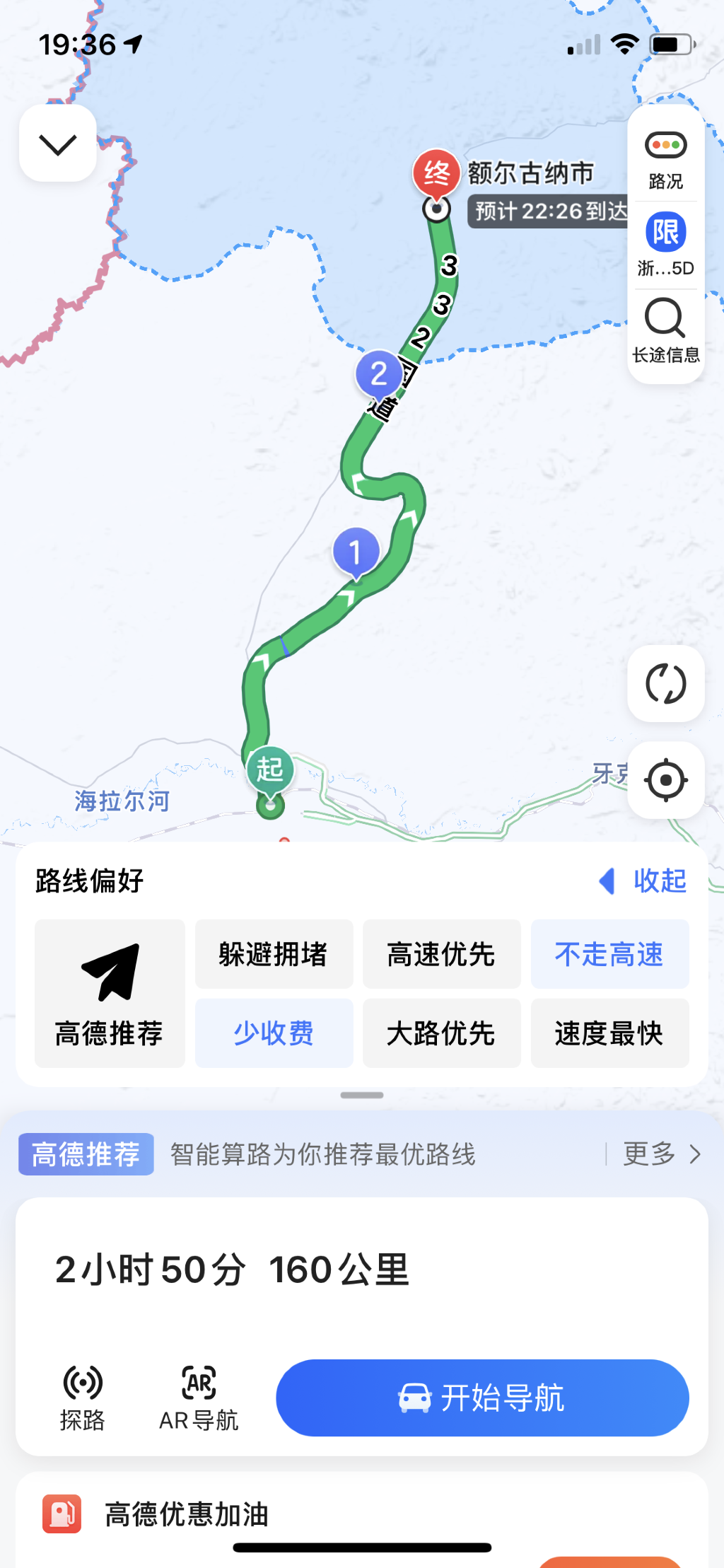Choose the 高速优先 preference
This screenshot has width=724, height=1568.
click(x=441, y=954)
